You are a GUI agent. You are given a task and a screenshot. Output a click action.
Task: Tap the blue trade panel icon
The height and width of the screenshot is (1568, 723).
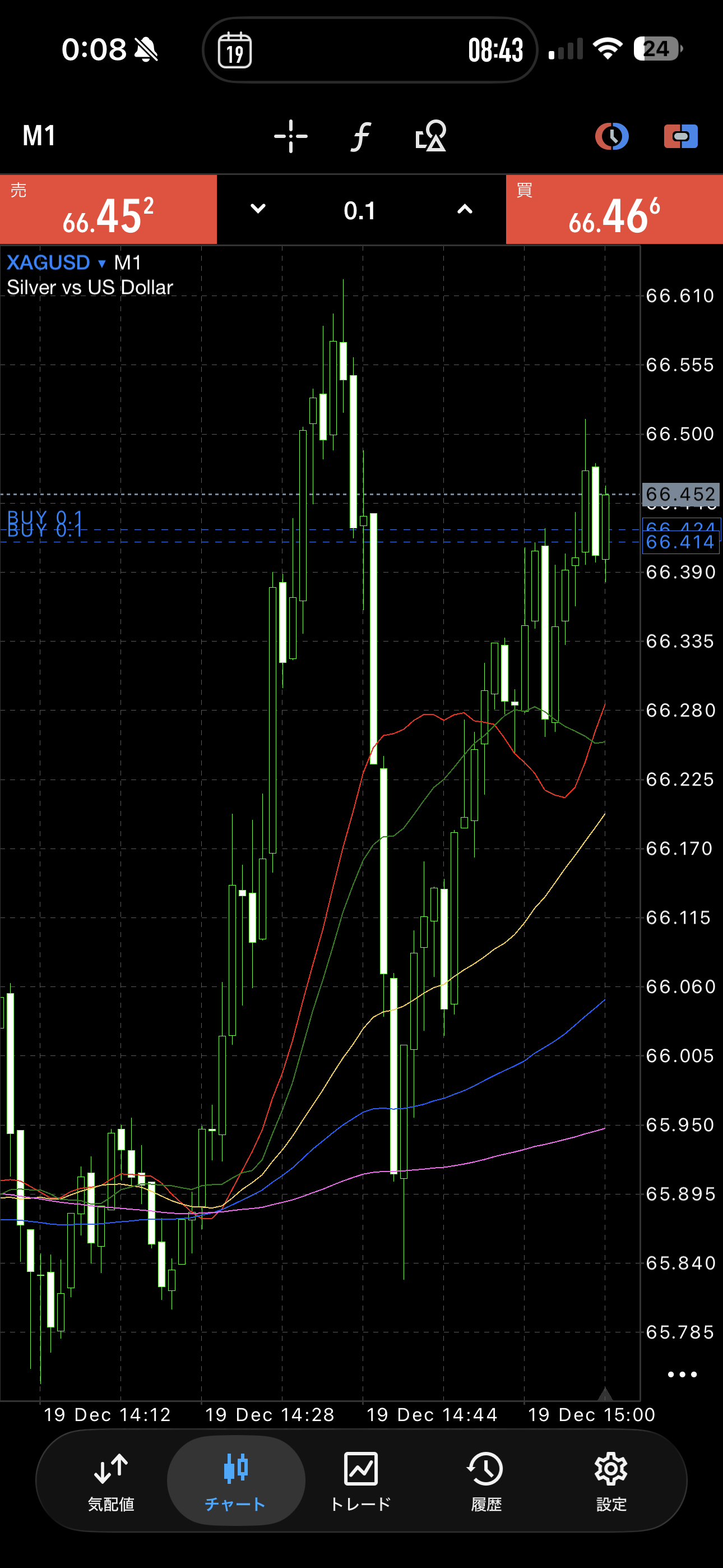click(x=680, y=136)
